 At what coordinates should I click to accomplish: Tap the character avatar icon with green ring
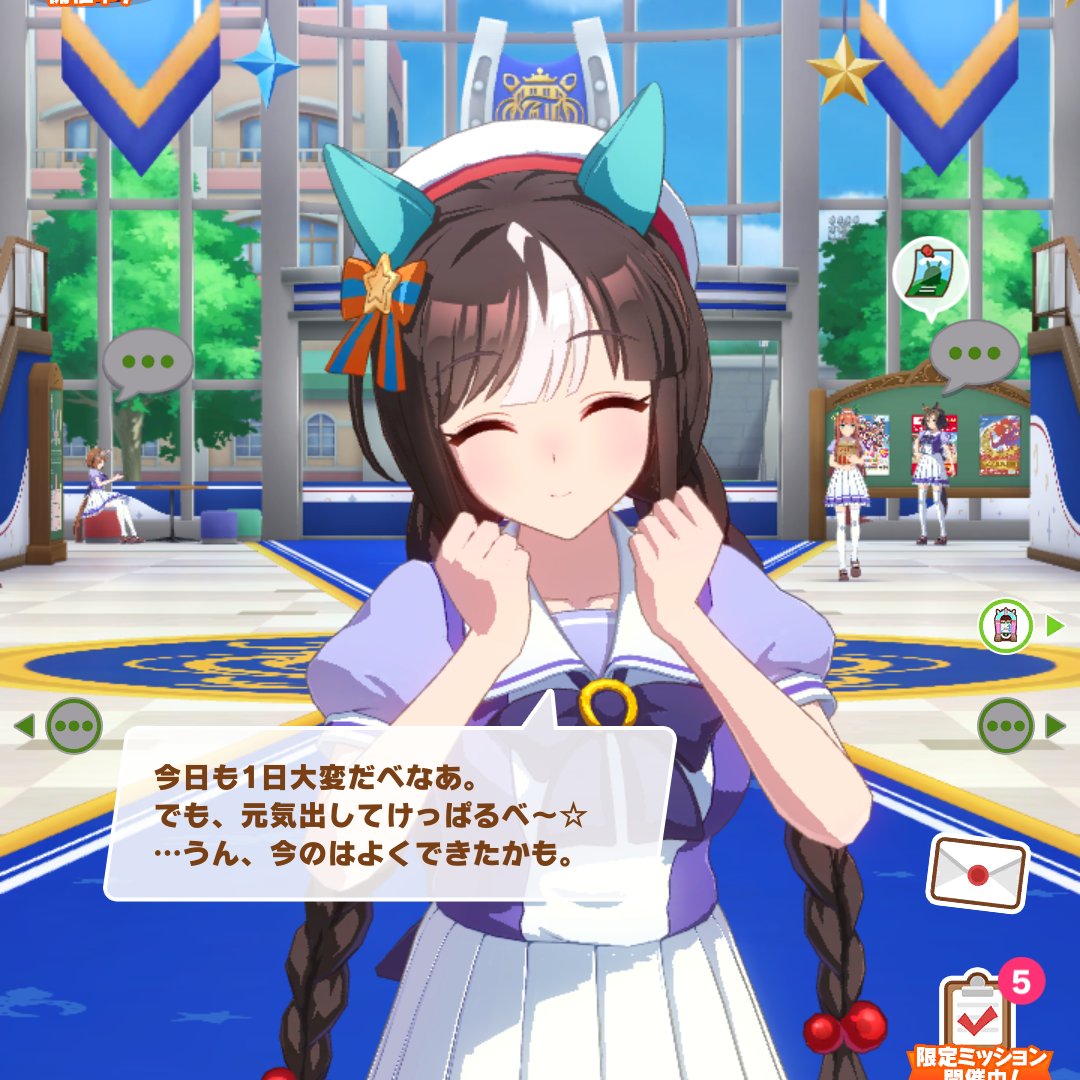[1004, 627]
